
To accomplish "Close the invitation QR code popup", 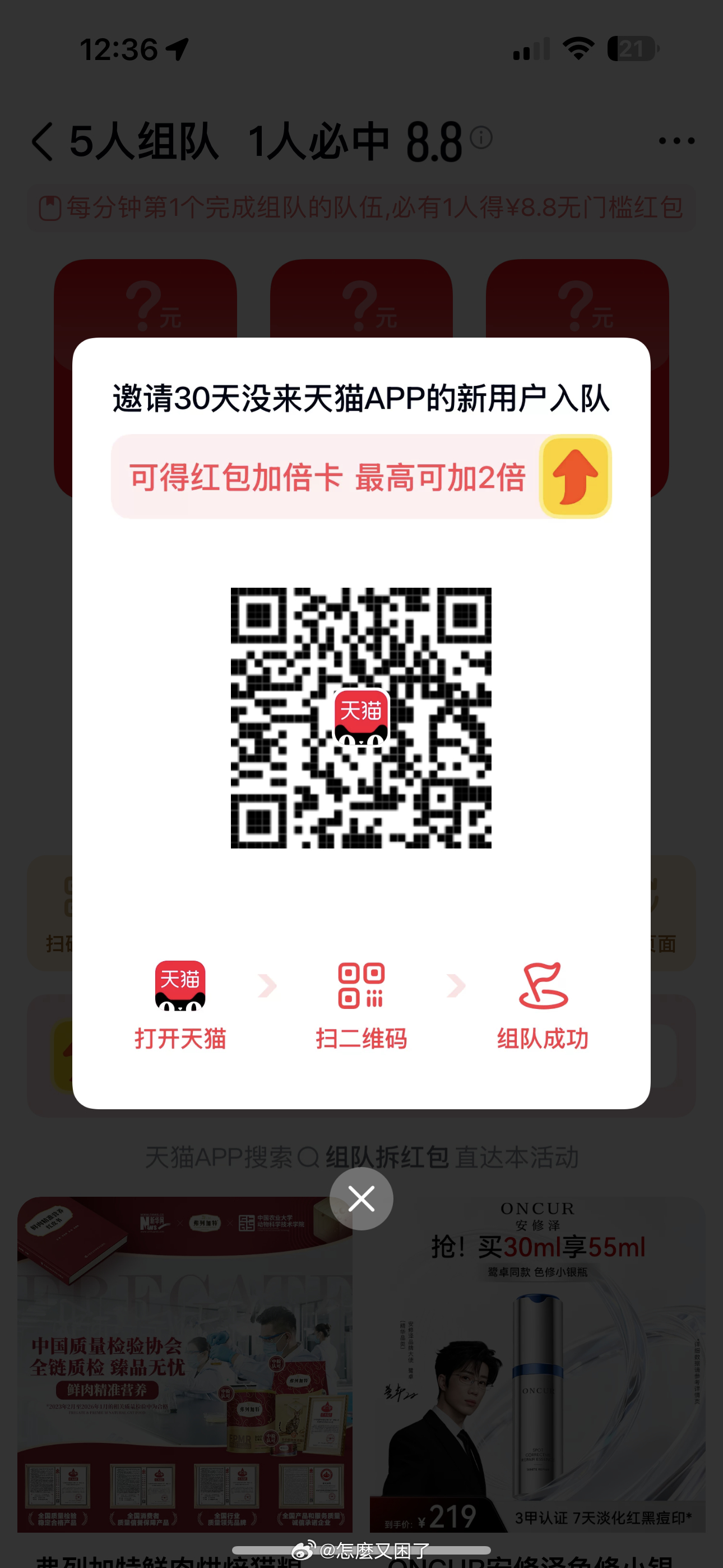I will [361, 1198].
